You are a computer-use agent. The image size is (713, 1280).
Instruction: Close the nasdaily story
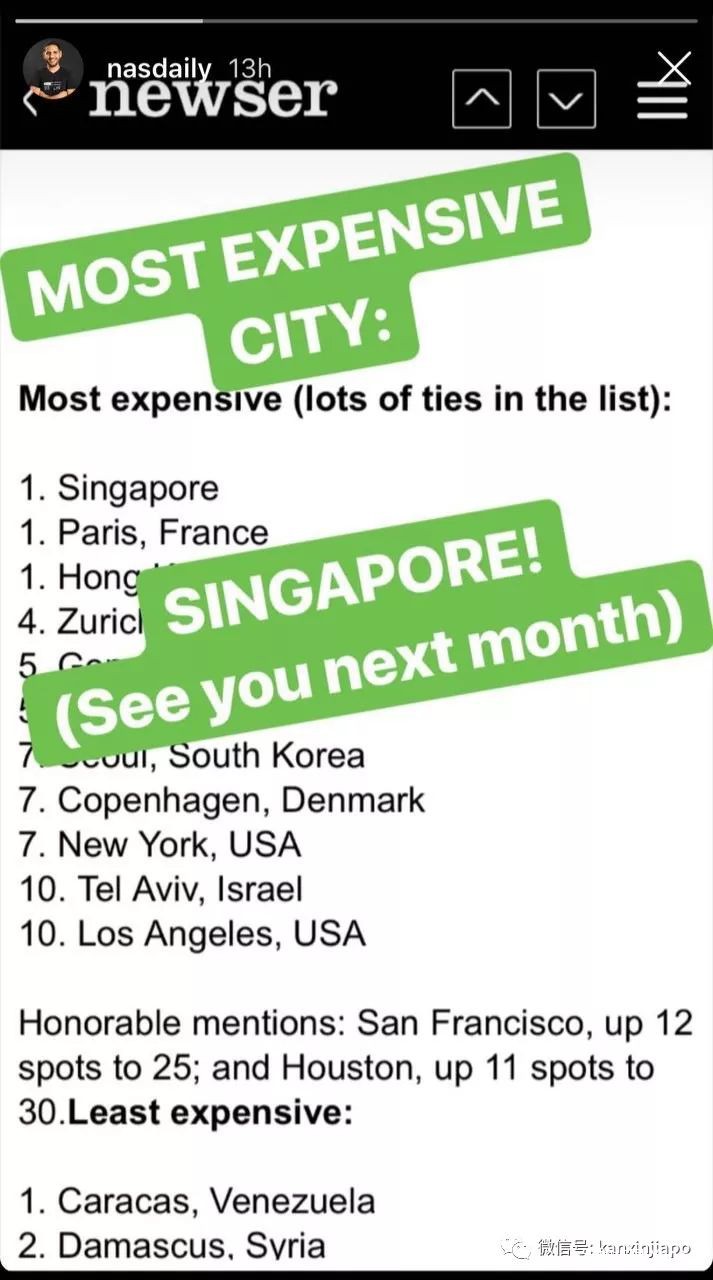point(674,67)
